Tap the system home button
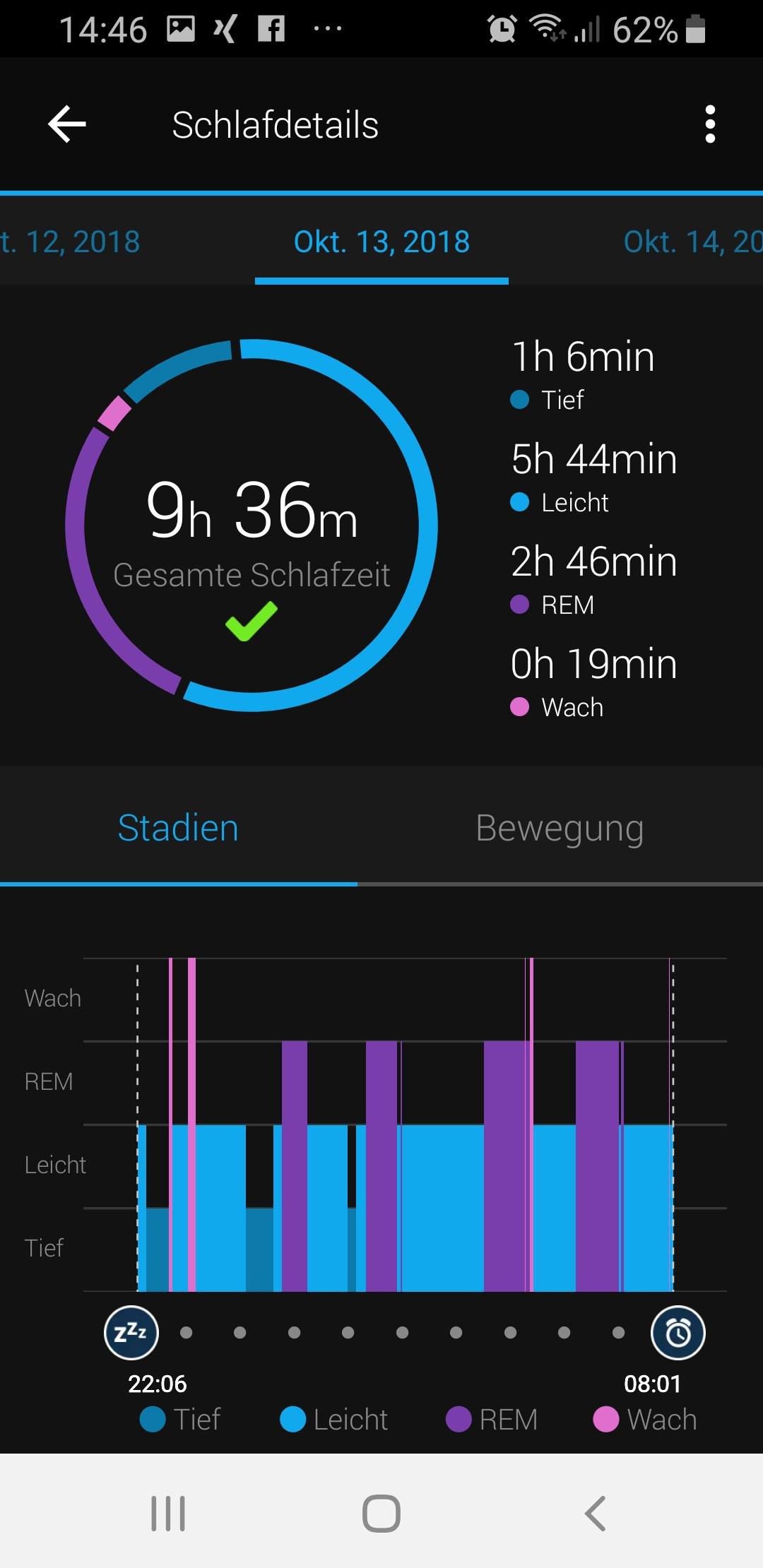This screenshot has width=763, height=1568. 381,1514
